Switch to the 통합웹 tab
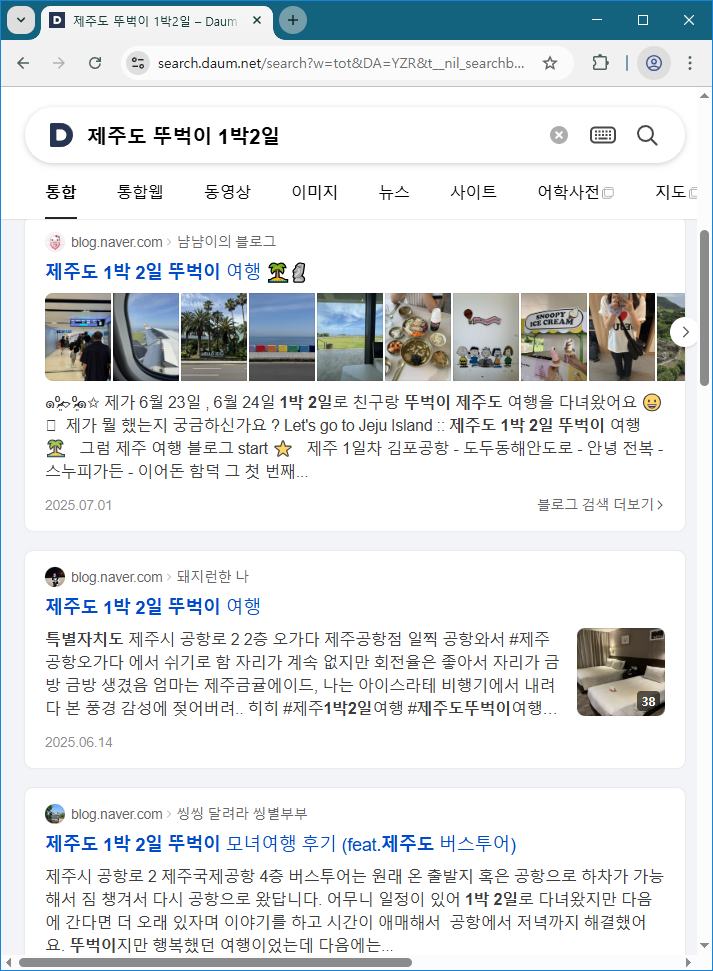The image size is (713, 971). pyautogui.click(x=140, y=192)
